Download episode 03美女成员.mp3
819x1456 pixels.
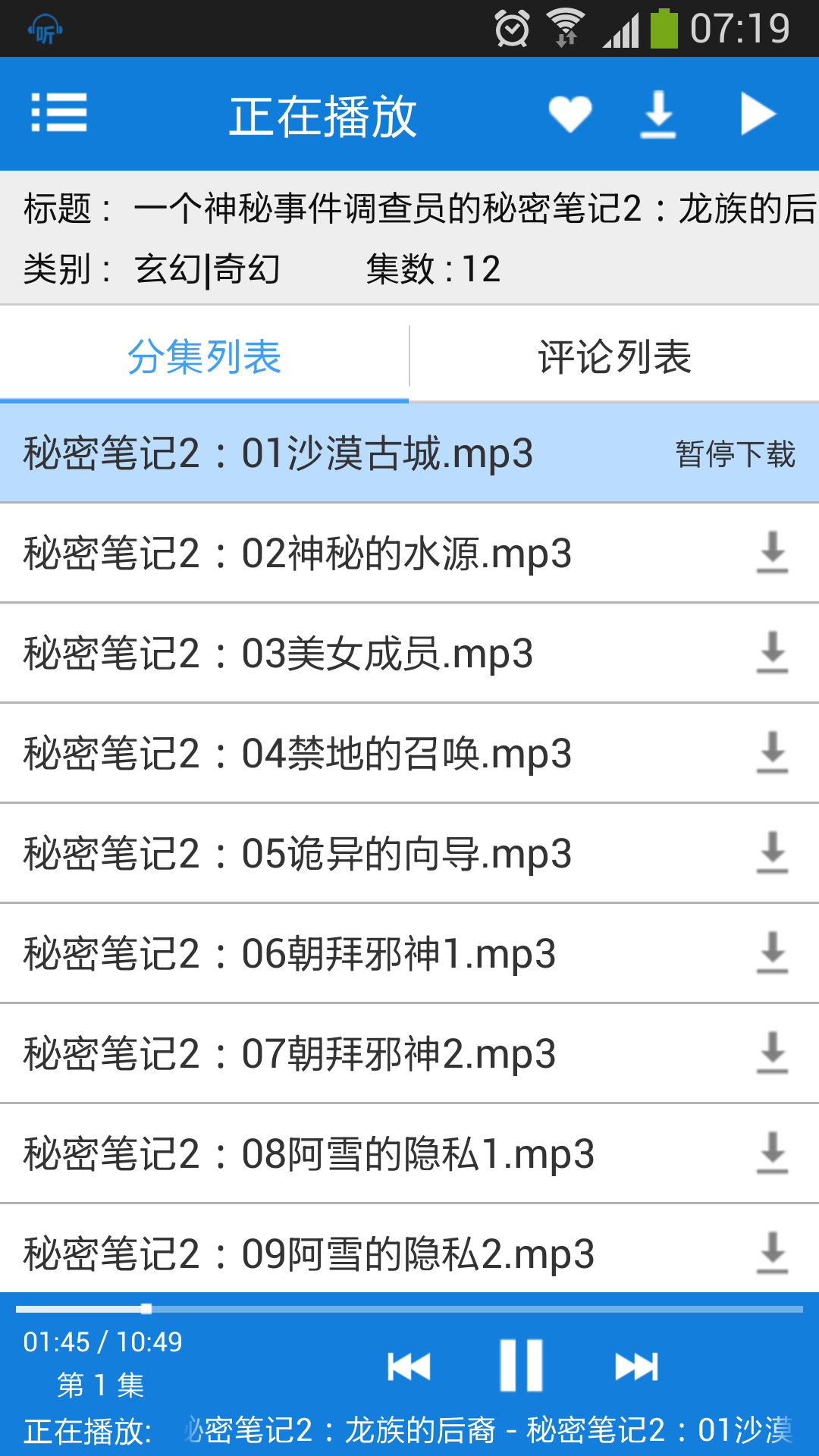(x=772, y=653)
